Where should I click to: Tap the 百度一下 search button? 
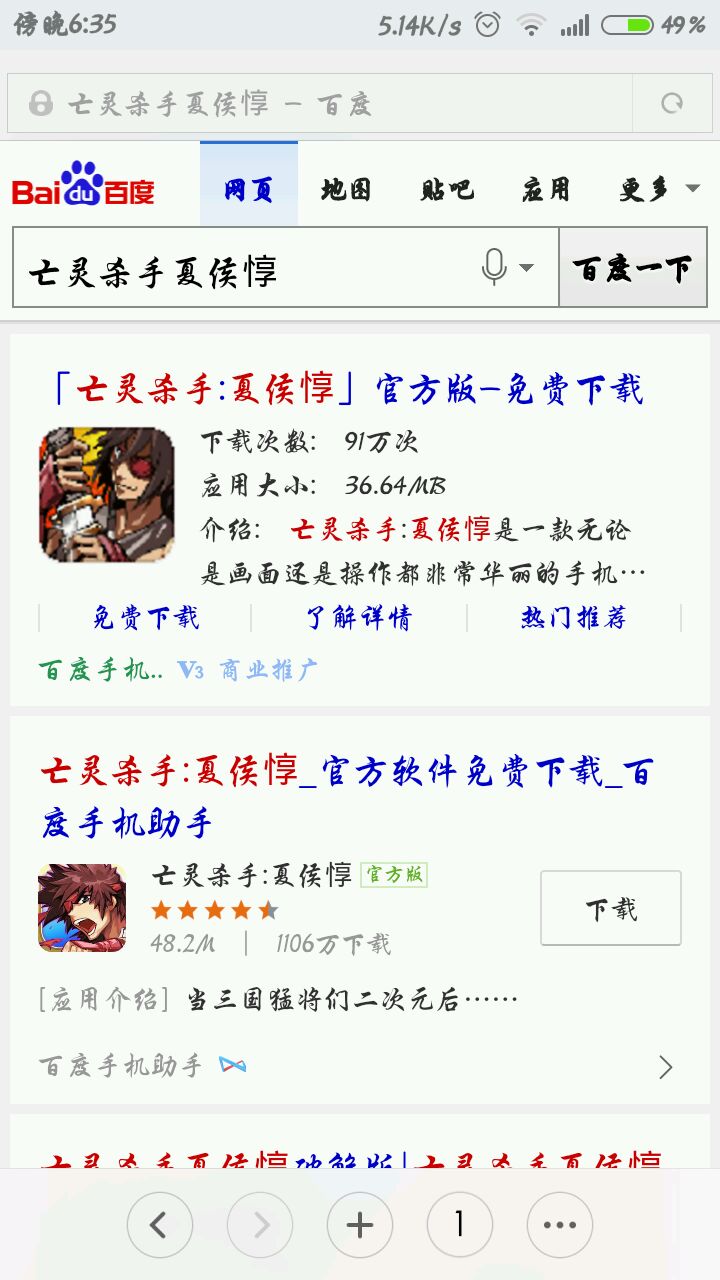[632, 268]
